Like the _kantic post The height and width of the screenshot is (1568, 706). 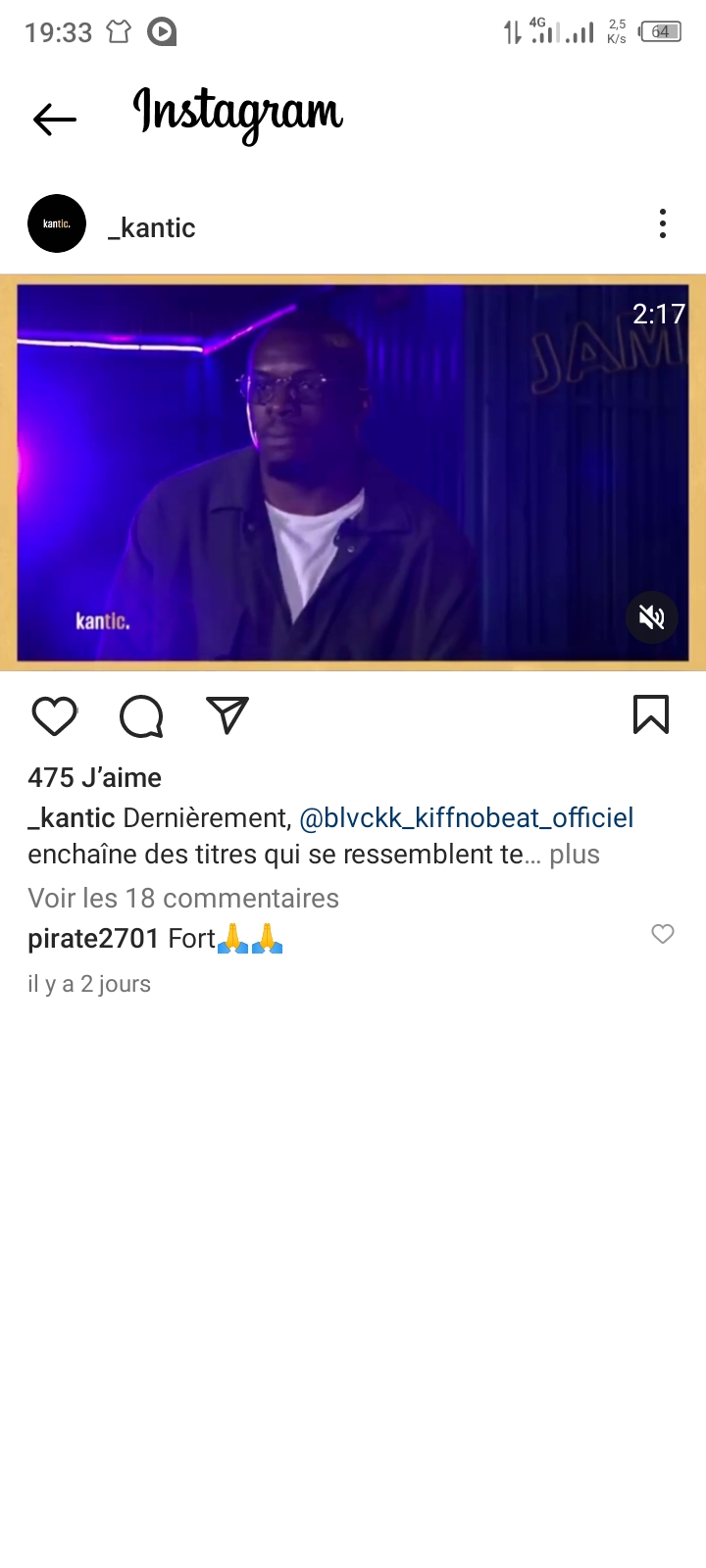[x=54, y=716]
